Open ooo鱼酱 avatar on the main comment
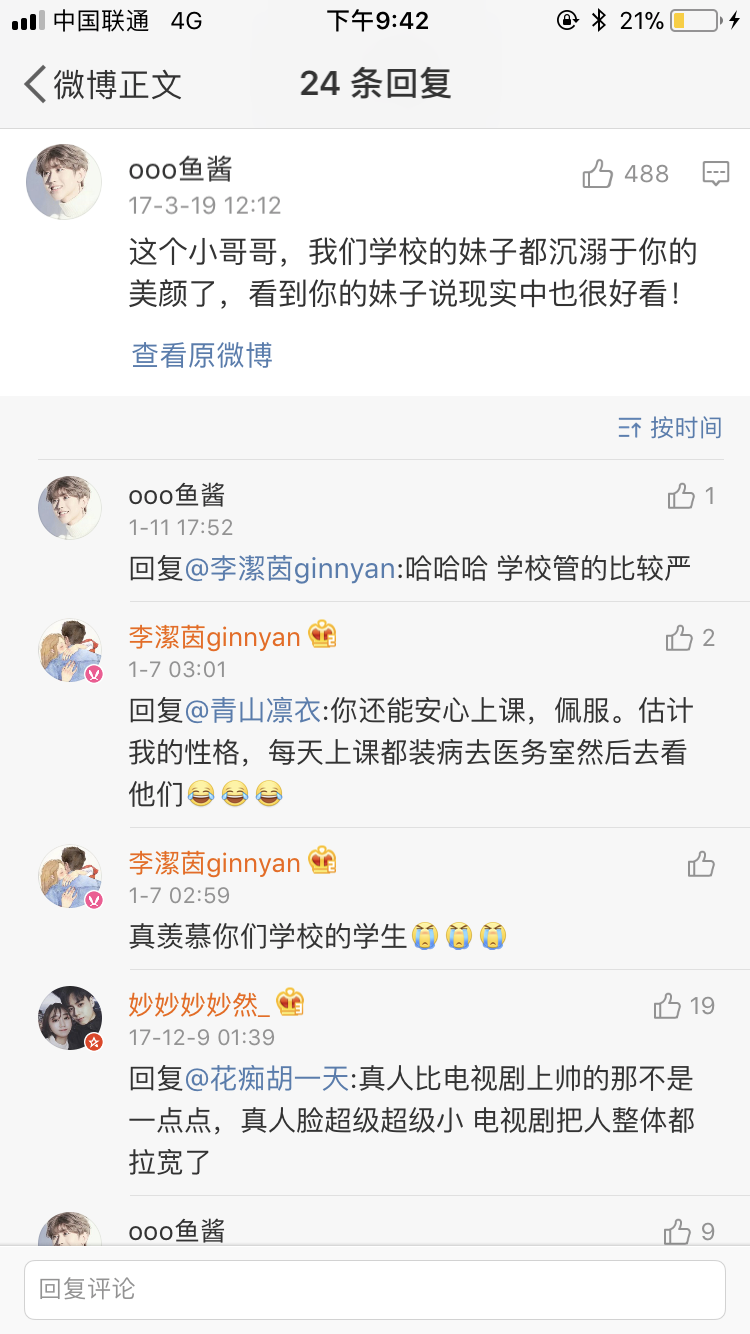 tap(64, 182)
